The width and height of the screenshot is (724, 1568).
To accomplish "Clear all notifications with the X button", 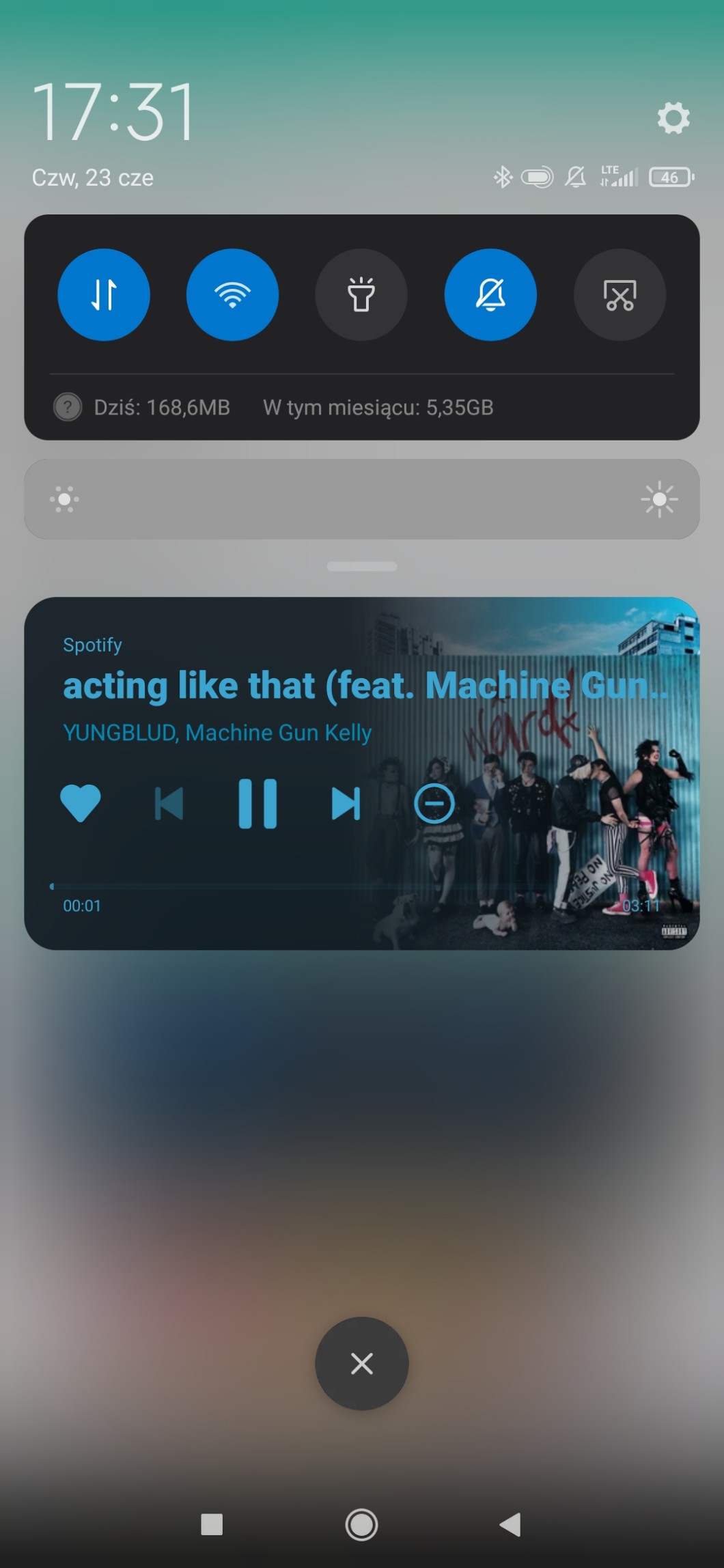I will pos(361,1363).
